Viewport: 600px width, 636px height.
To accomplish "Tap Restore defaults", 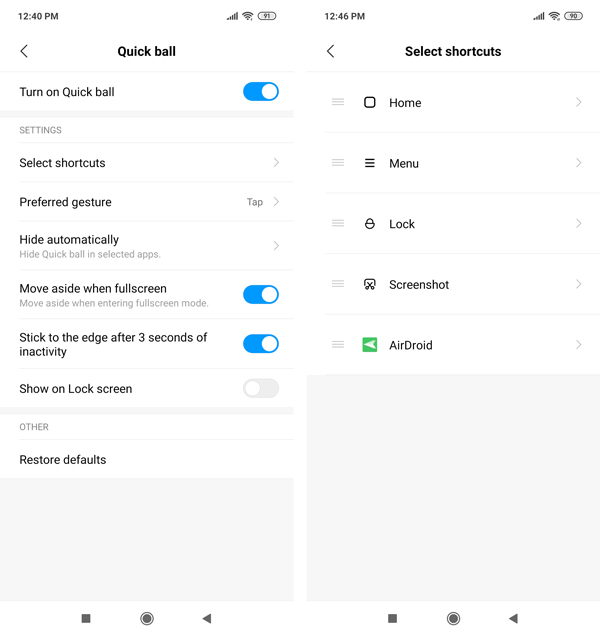I will click(147, 460).
